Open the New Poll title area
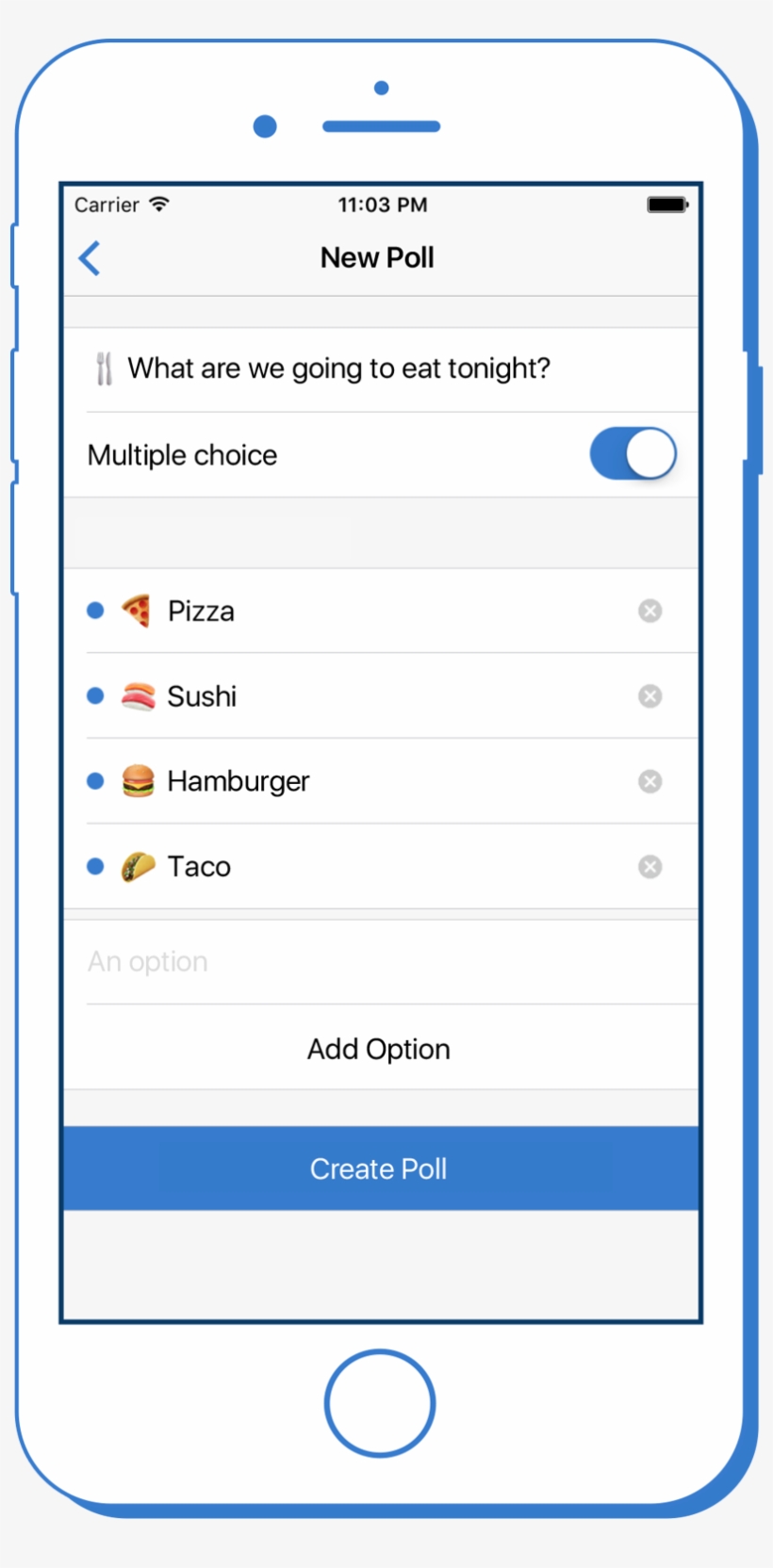The image size is (773, 1568). tap(377, 257)
